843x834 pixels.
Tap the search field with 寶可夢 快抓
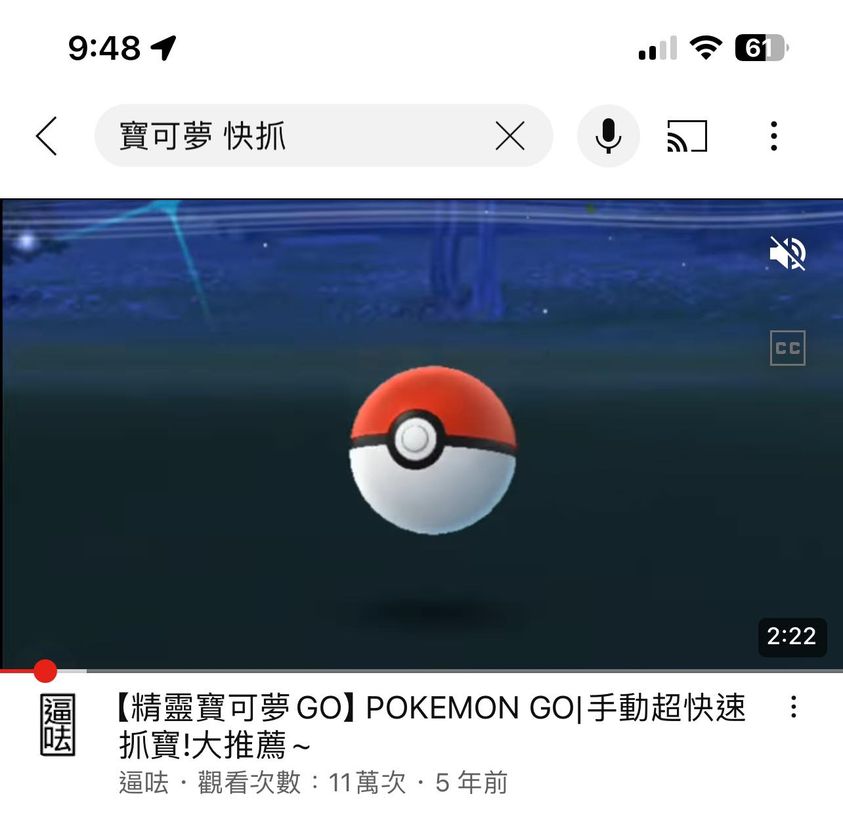point(290,136)
